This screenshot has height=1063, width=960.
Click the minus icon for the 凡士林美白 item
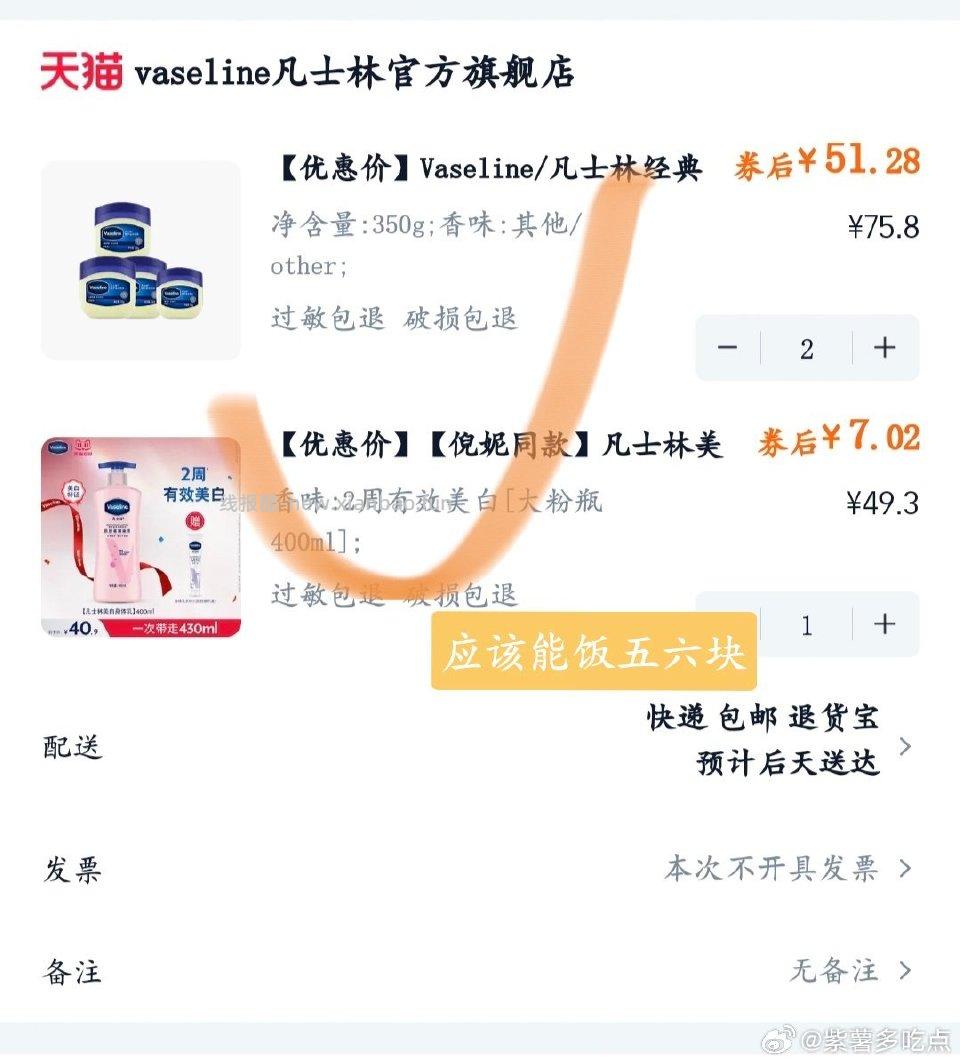click(727, 624)
